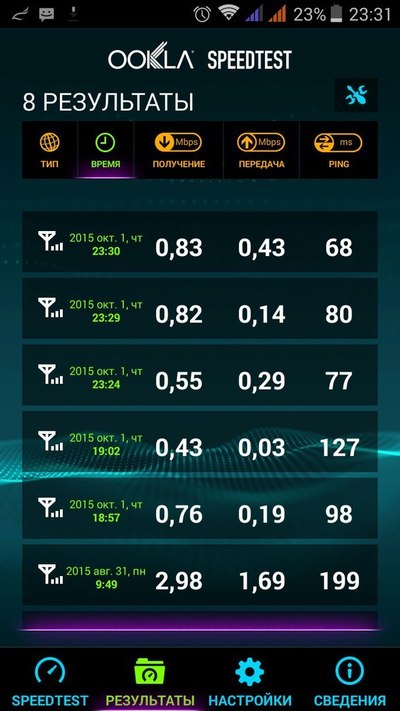This screenshot has height=711, width=400.
Task: Open the result from 23:29
Action: [x=200, y=308]
